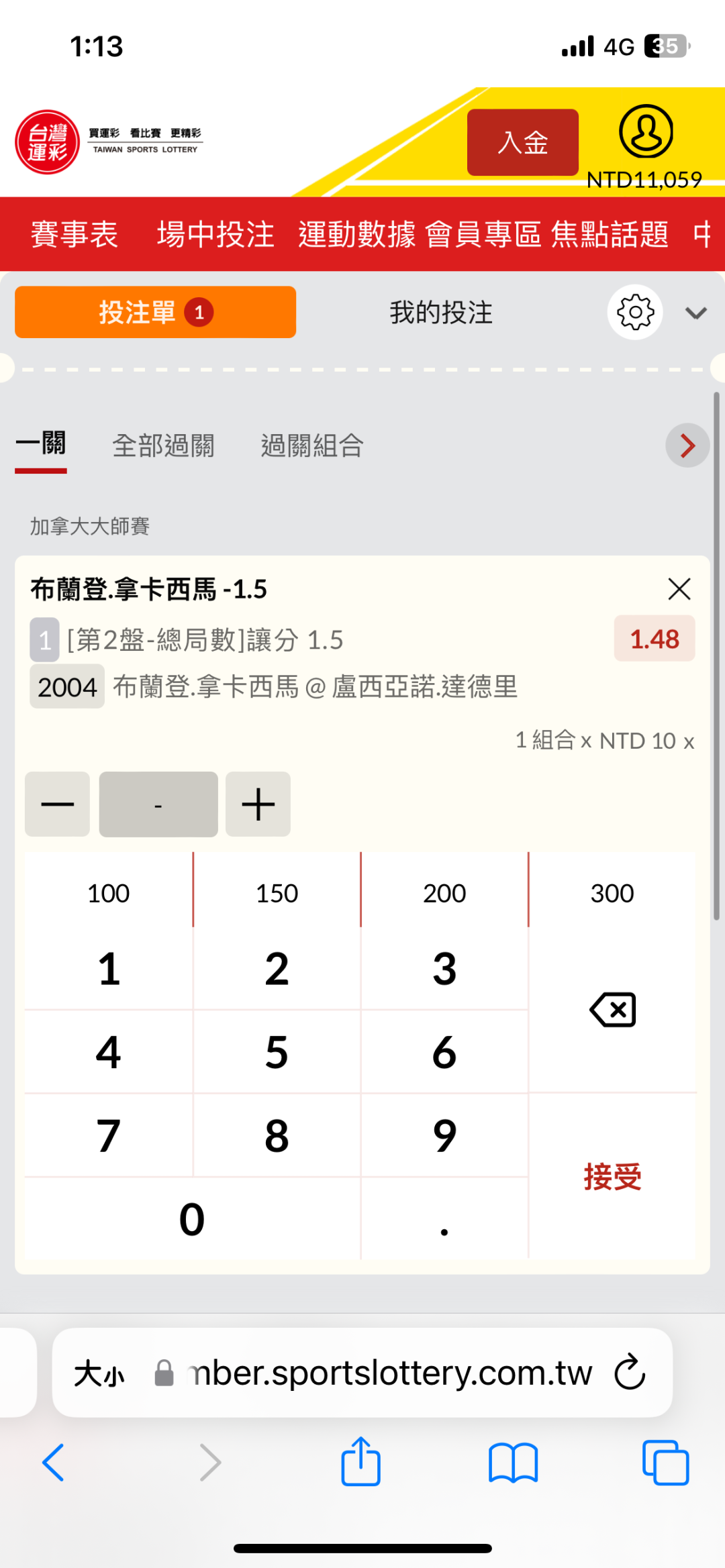Screen dimensions: 725x1568
Task: Confirm stake with 接受
Action: pos(612,1176)
